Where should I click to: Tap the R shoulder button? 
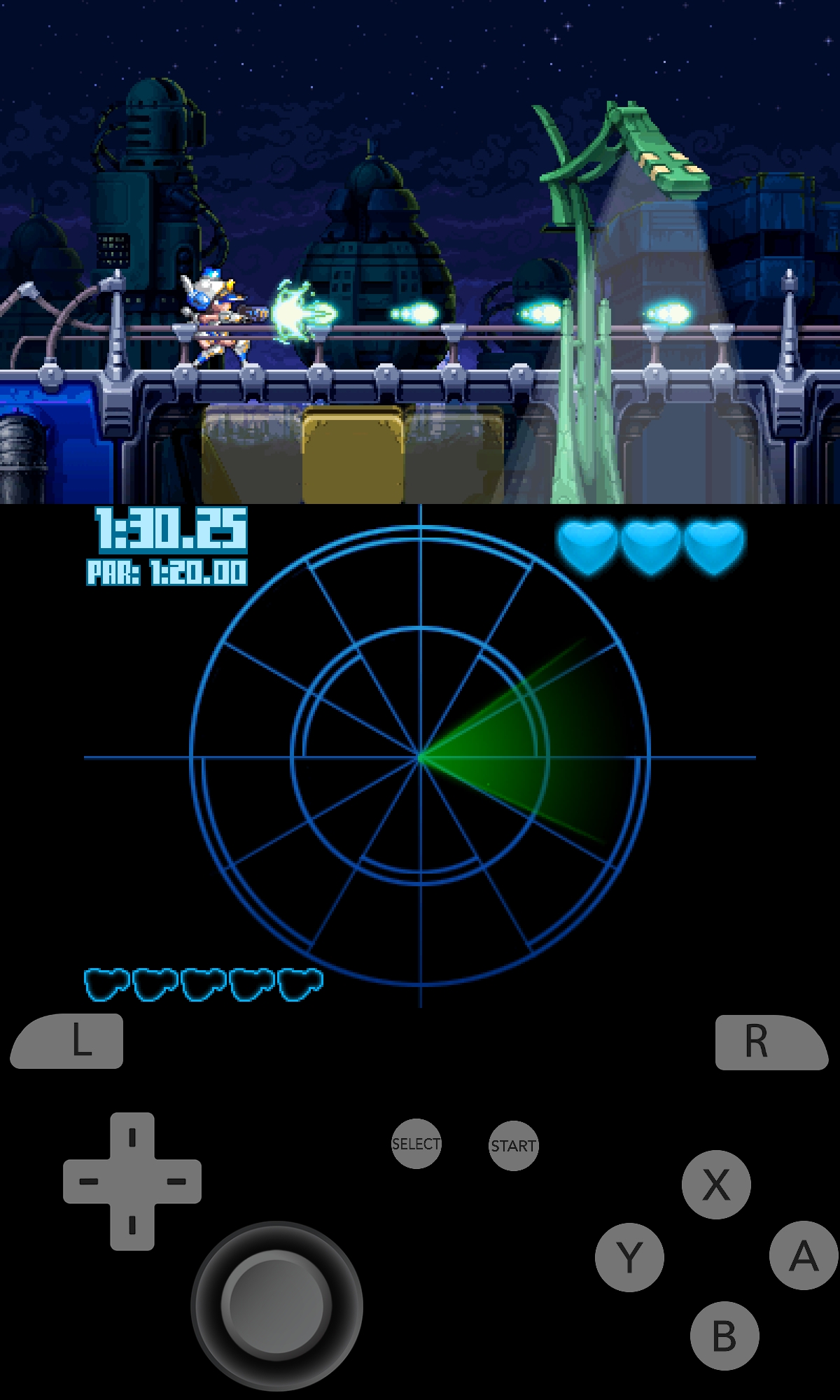pos(771,1042)
